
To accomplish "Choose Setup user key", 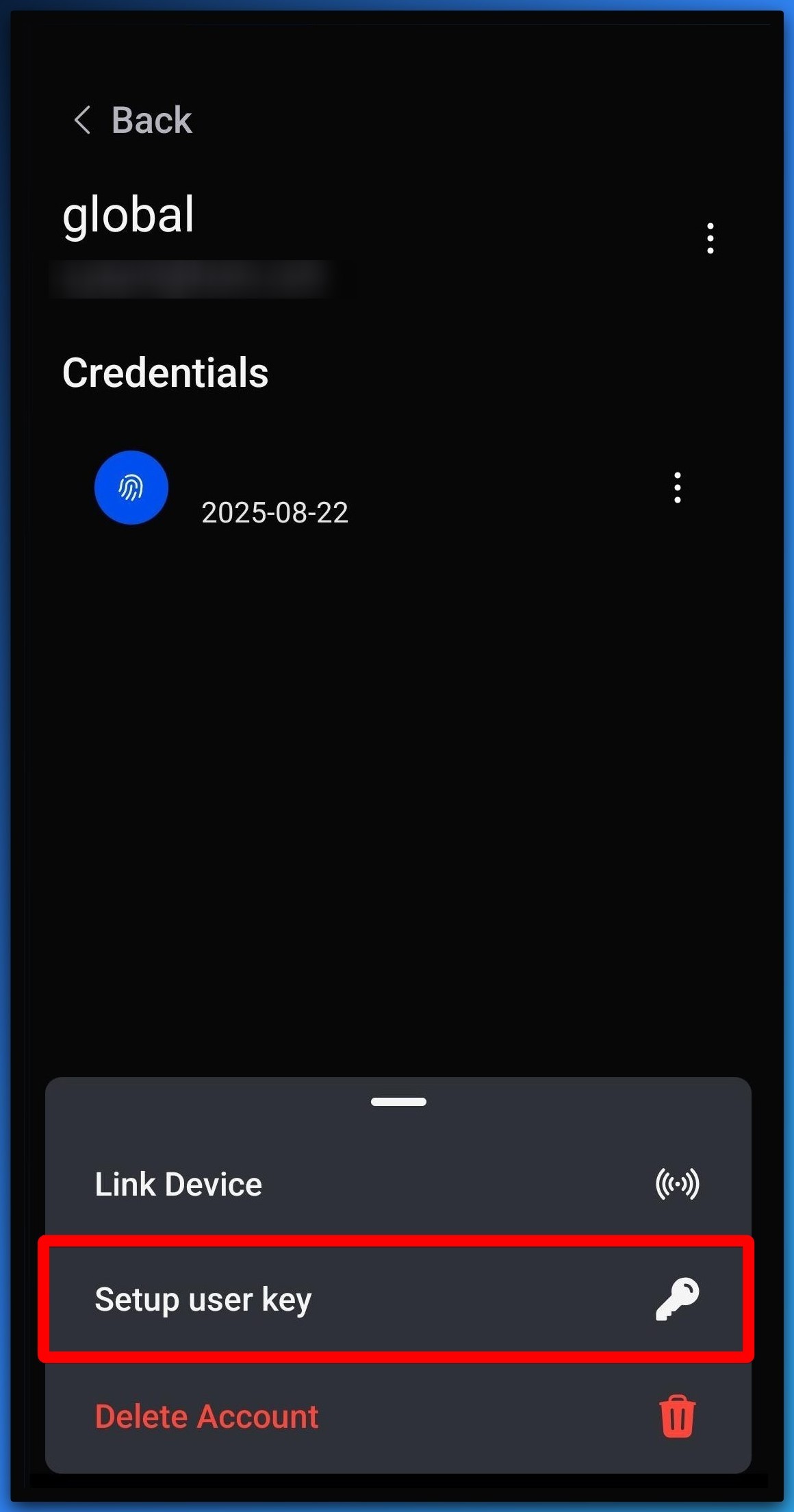I will pyautogui.click(x=398, y=1299).
